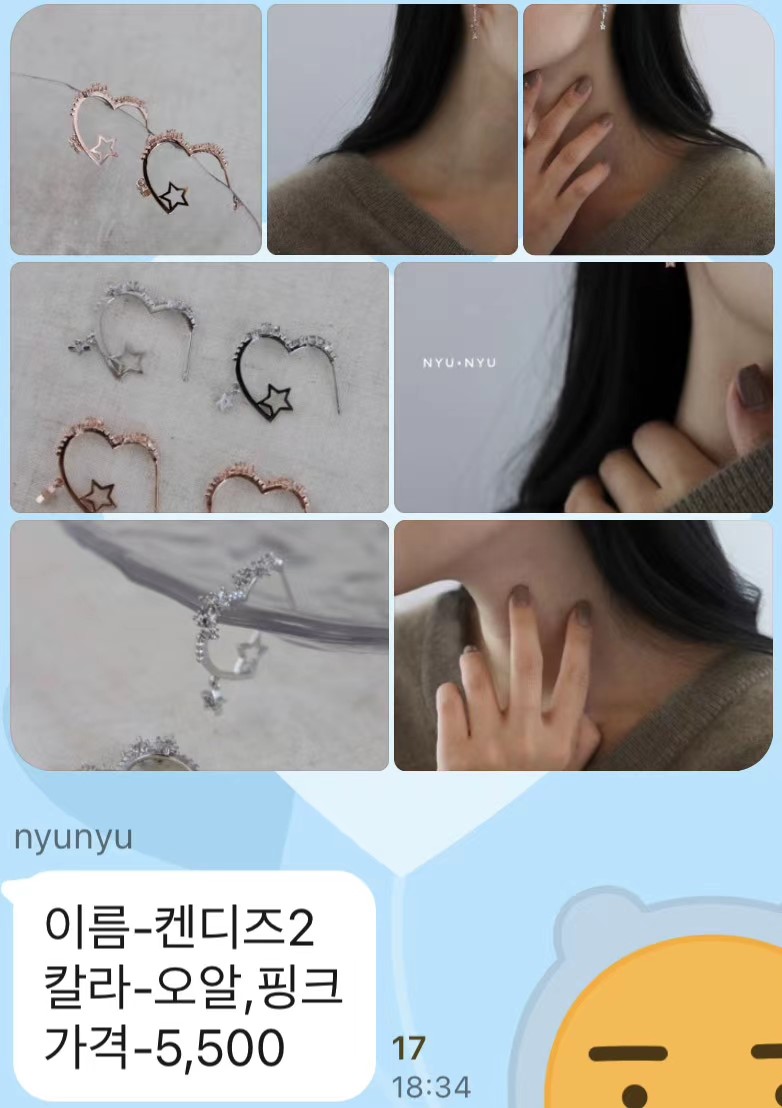Open the close-up silver earring behind glass photo
Image resolution: width=782 pixels, height=1108 pixels.
coord(199,645)
